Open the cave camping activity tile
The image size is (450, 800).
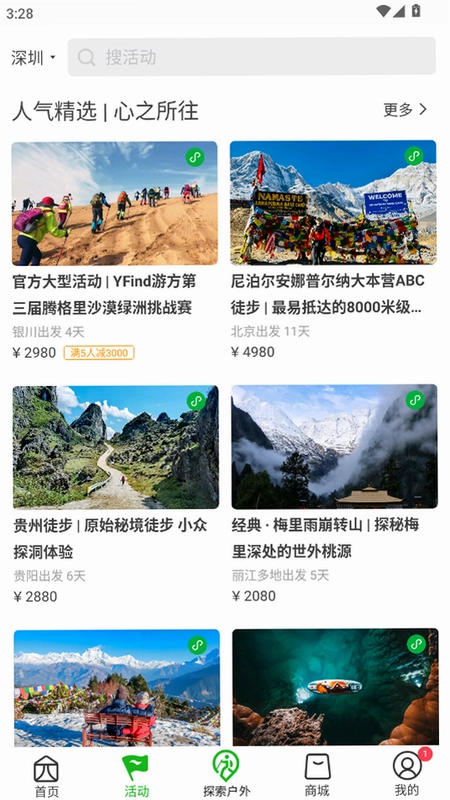[335, 687]
